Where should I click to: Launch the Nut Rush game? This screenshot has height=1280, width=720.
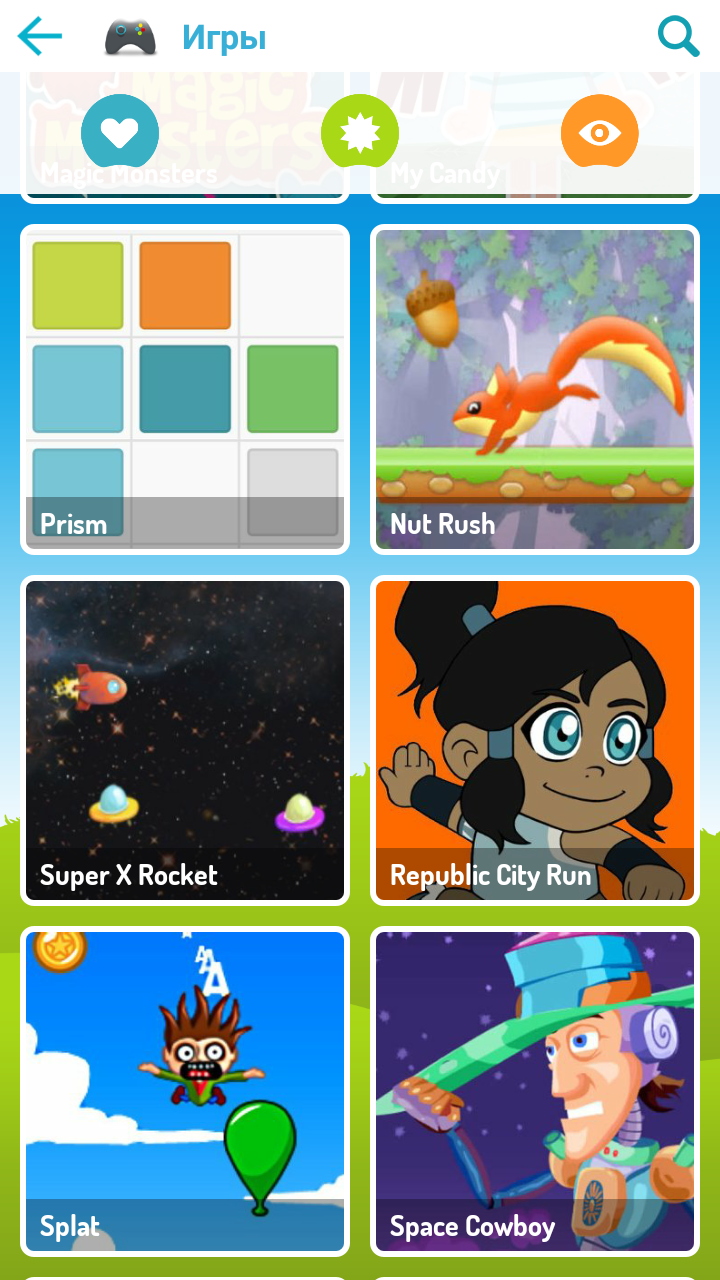535,389
